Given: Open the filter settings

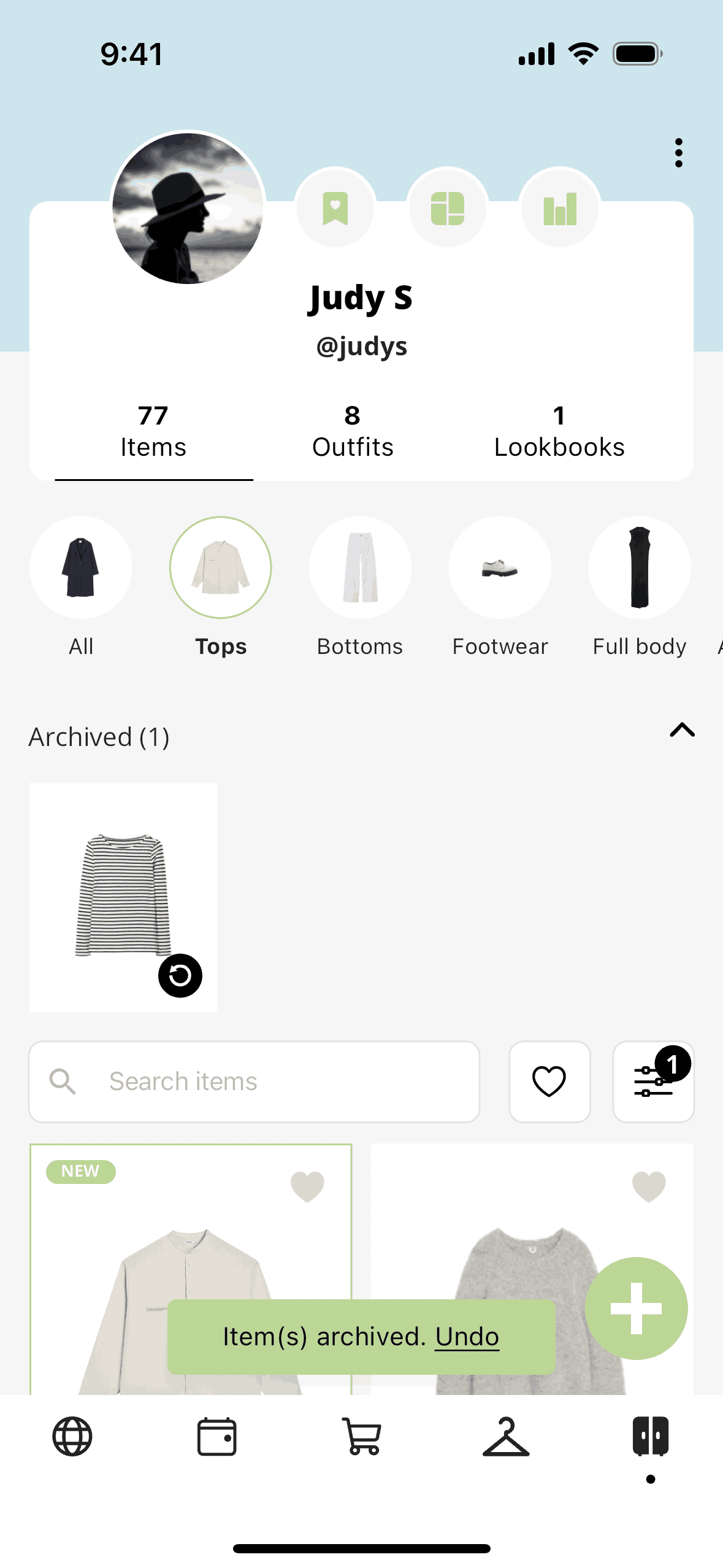Looking at the screenshot, I should tap(652, 1082).
